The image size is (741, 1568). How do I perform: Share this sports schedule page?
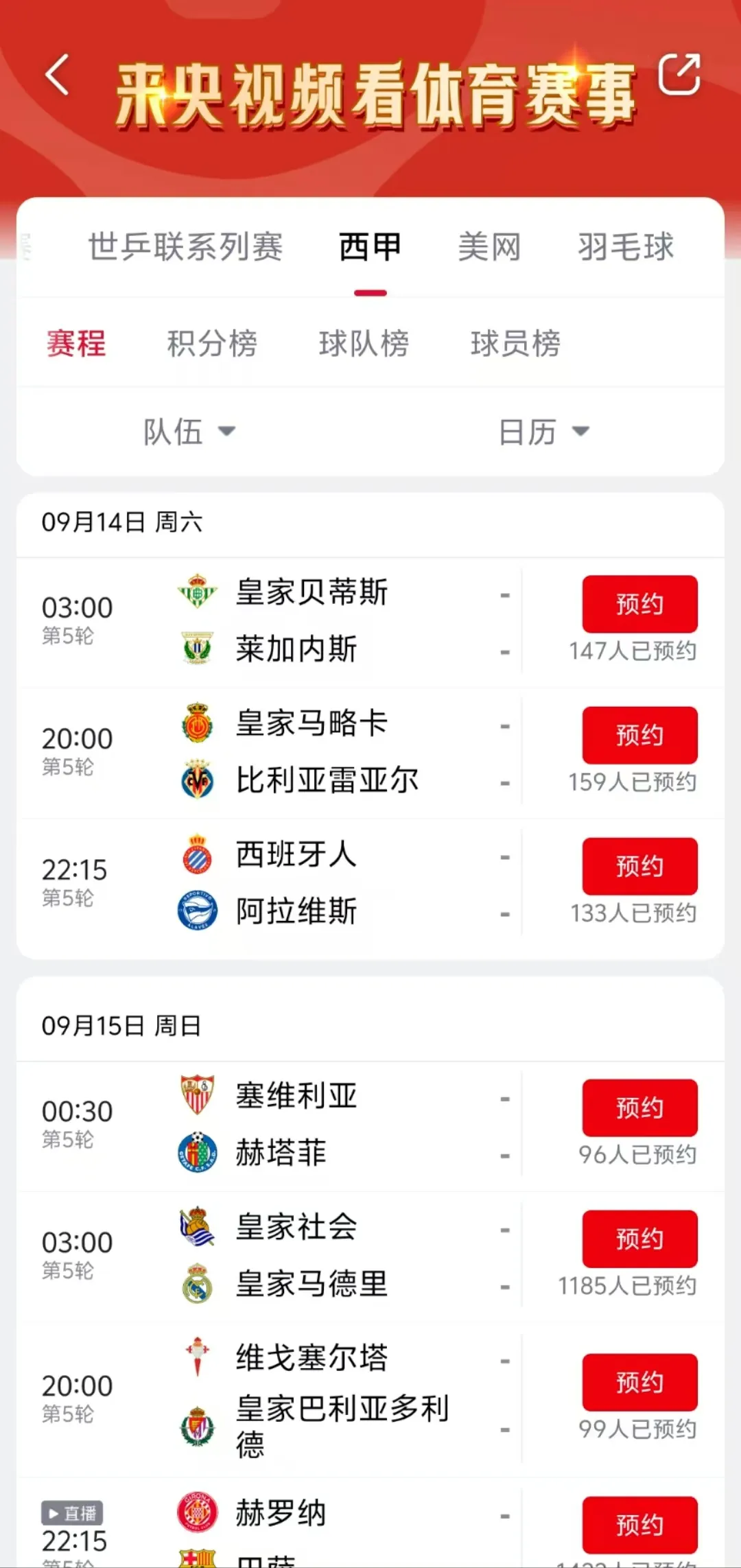(x=679, y=74)
